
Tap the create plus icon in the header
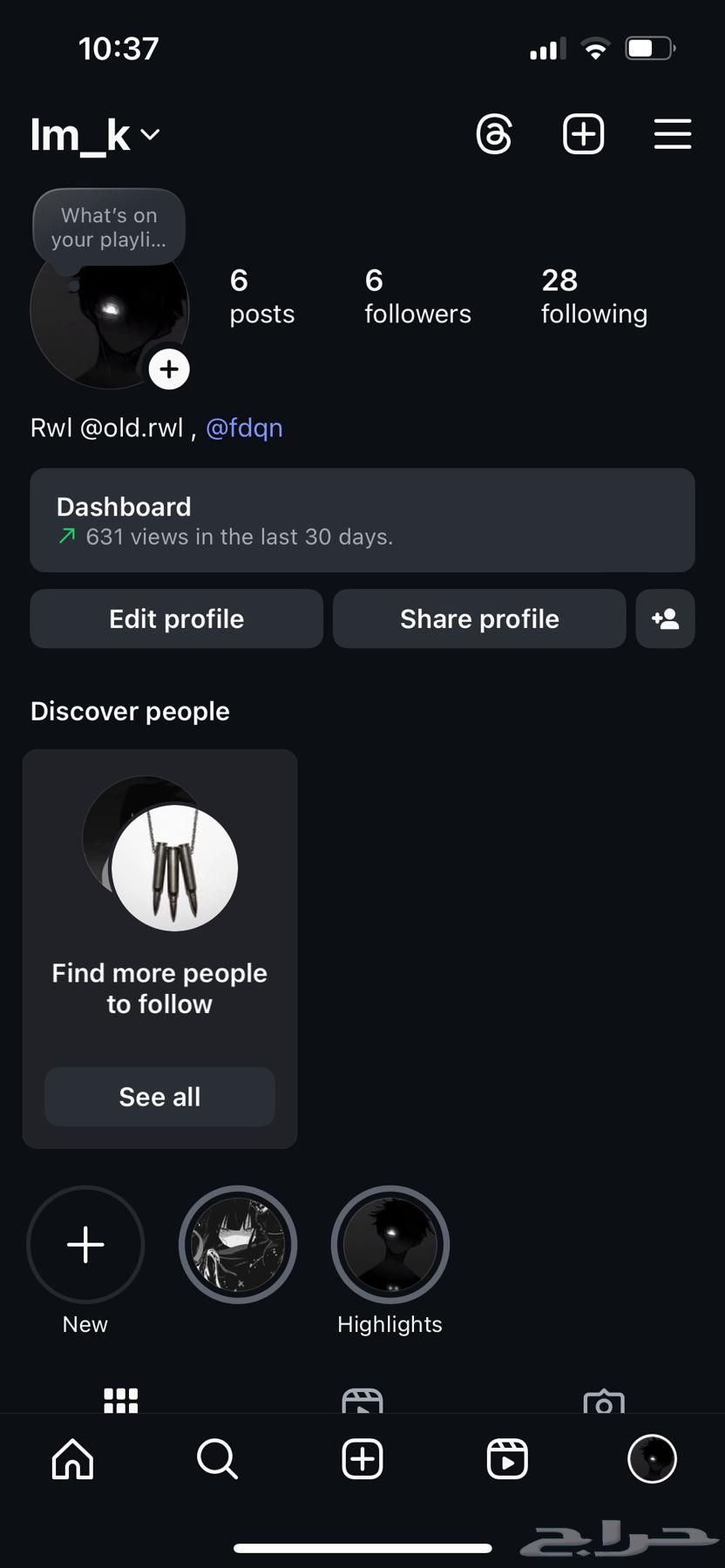coord(583,134)
